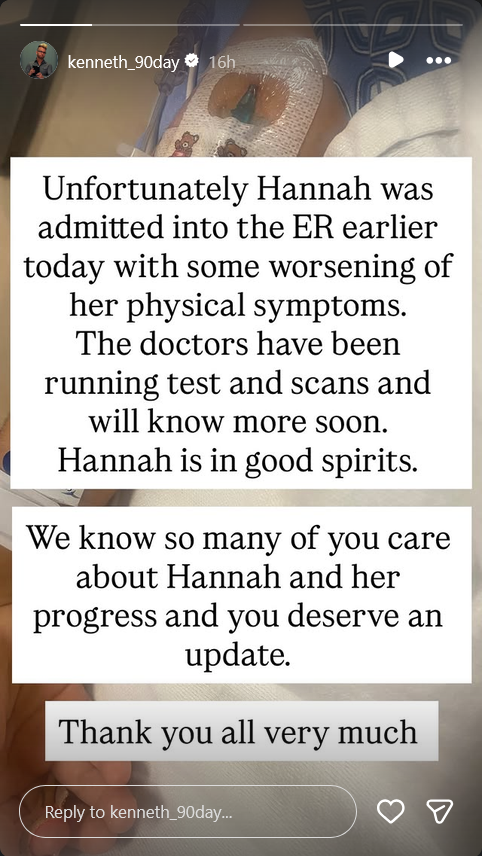
Task: Resume the story with the play button
Action: [x=396, y=60]
